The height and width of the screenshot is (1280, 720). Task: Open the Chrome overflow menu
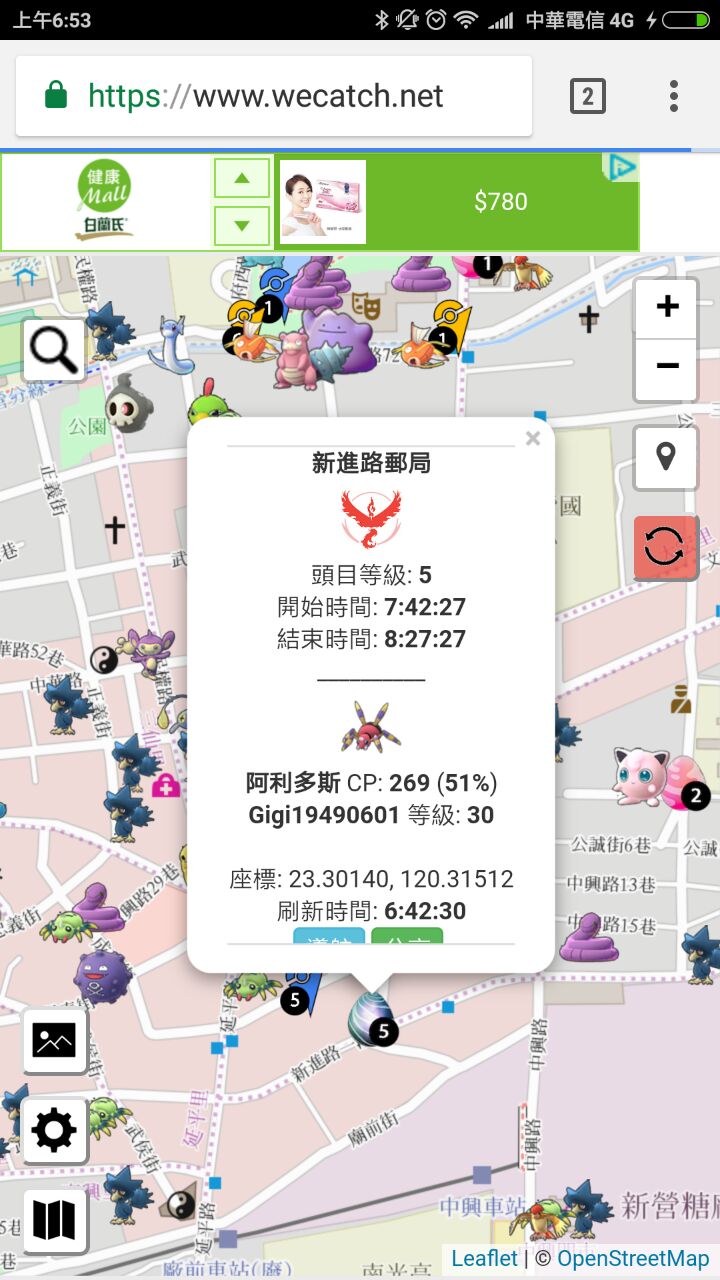(x=674, y=97)
